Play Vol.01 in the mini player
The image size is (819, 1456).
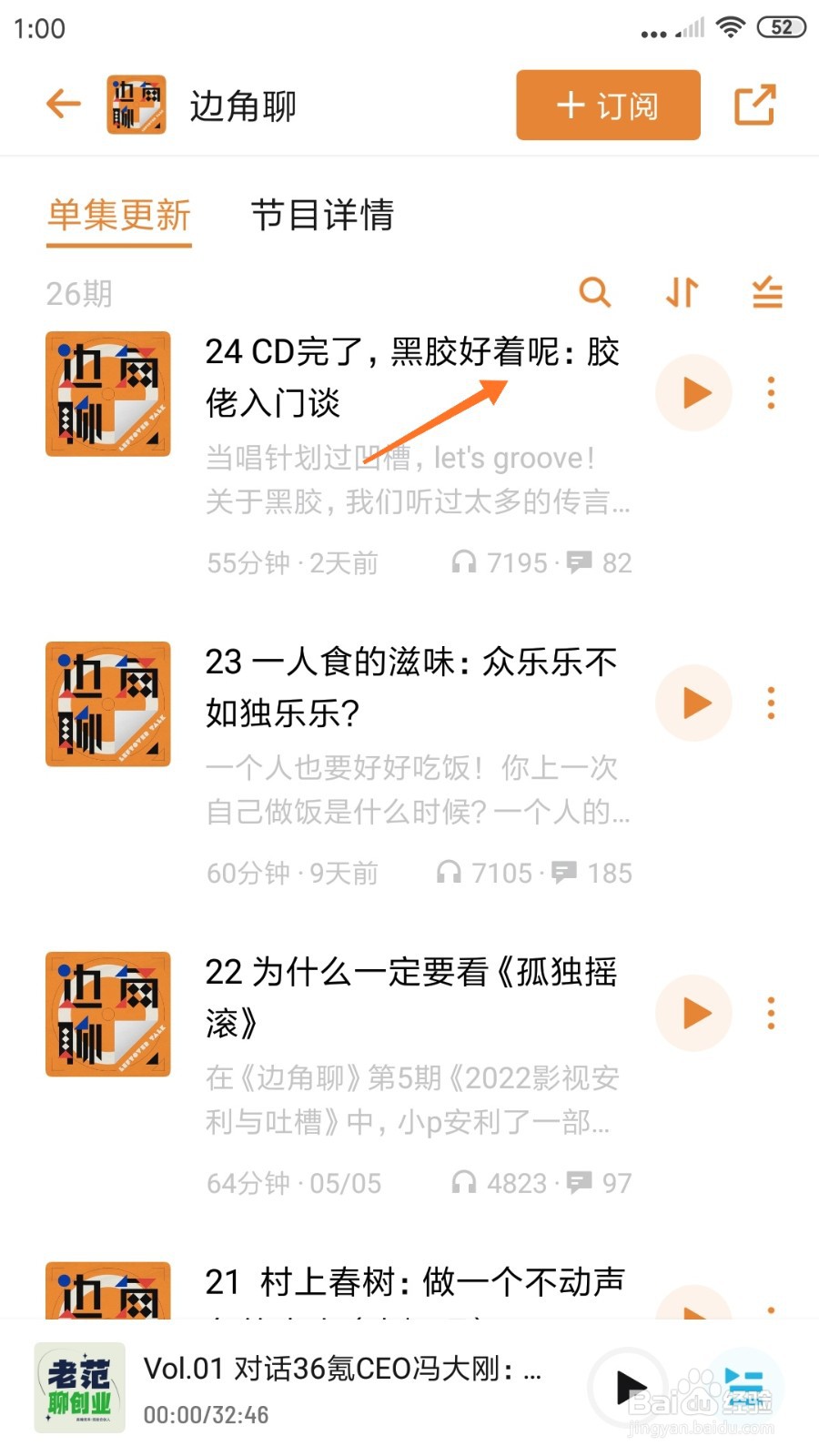[629, 1388]
